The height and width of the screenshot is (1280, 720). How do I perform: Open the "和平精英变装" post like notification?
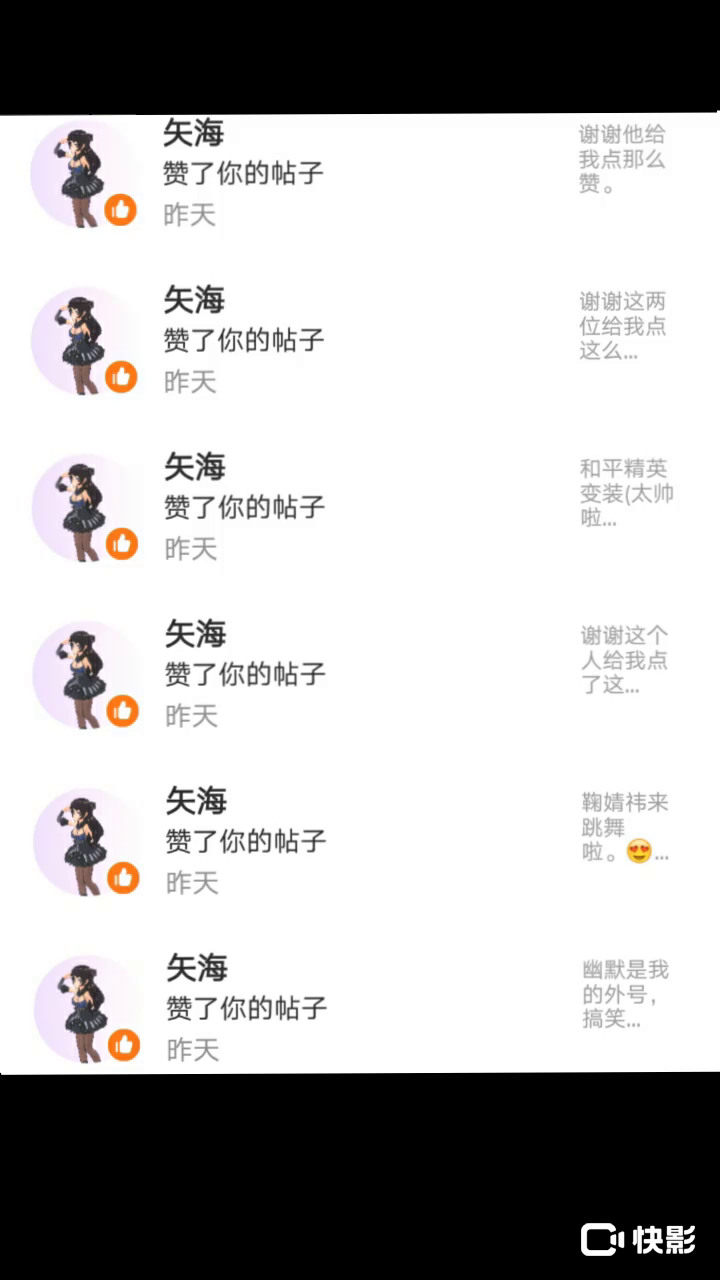pos(360,507)
